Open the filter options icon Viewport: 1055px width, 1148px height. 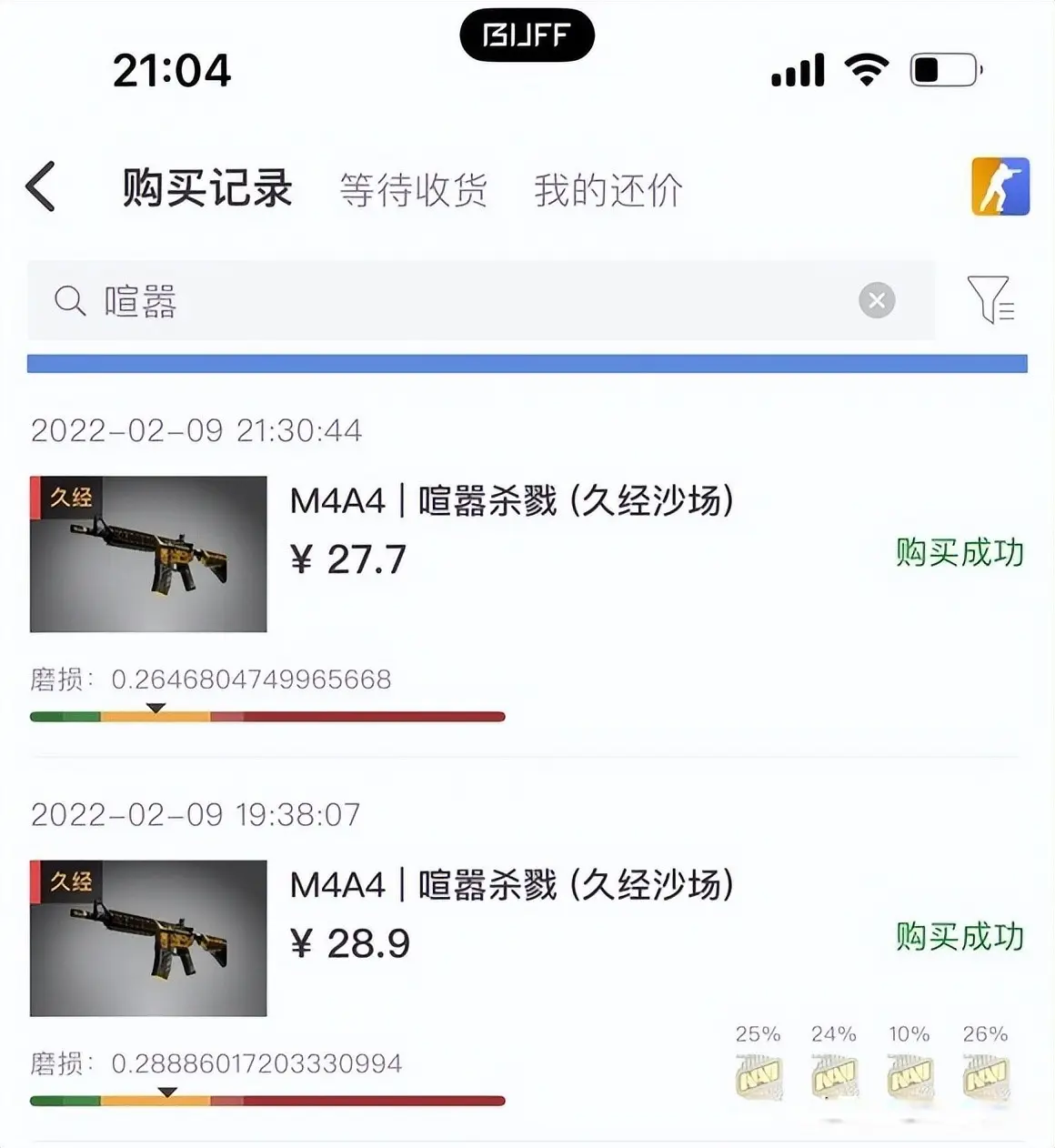(990, 300)
